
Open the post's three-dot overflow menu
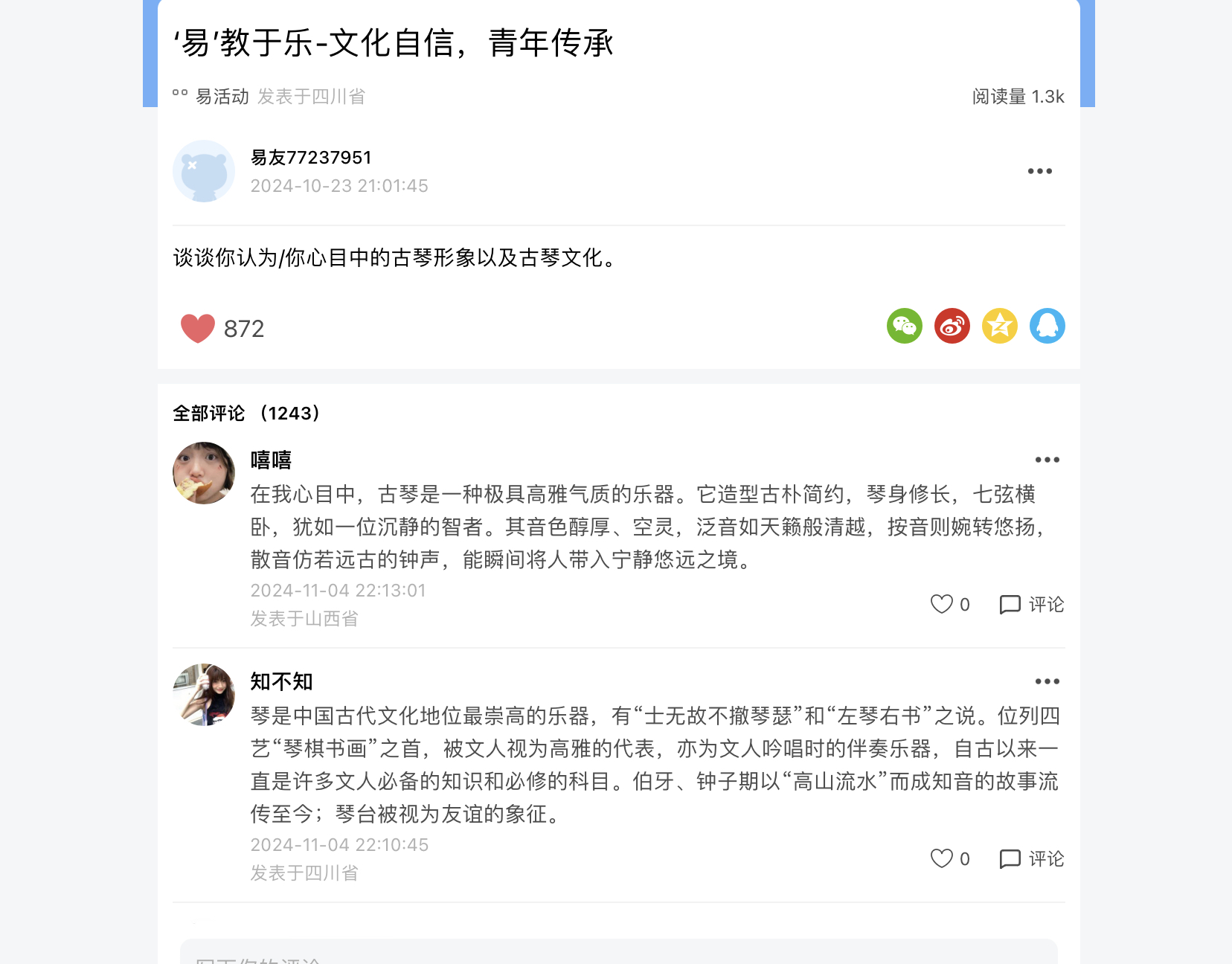(1039, 171)
